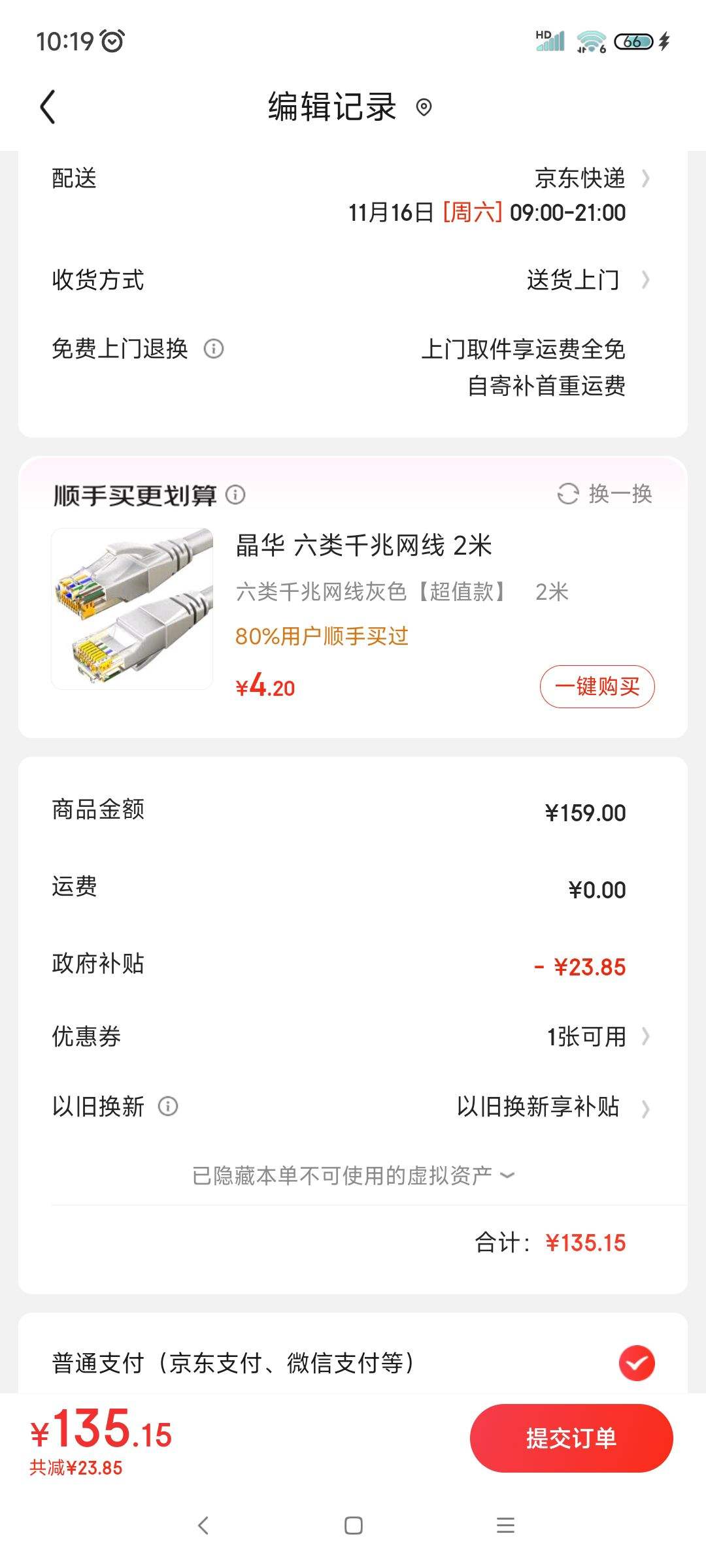
Task: Go back using the top-left arrow
Action: [x=47, y=106]
